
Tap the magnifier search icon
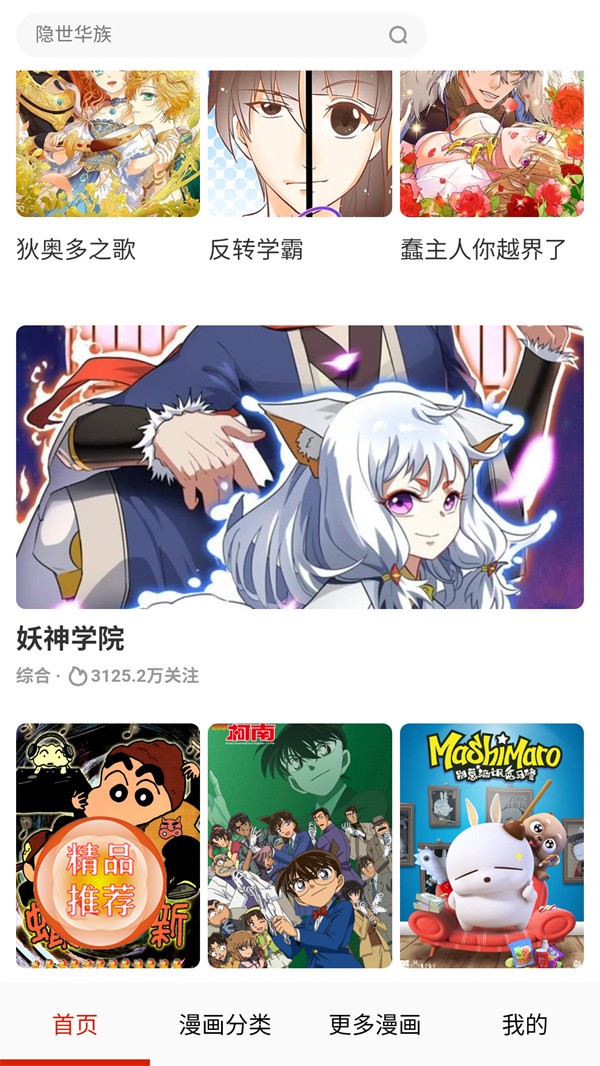point(398,35)
